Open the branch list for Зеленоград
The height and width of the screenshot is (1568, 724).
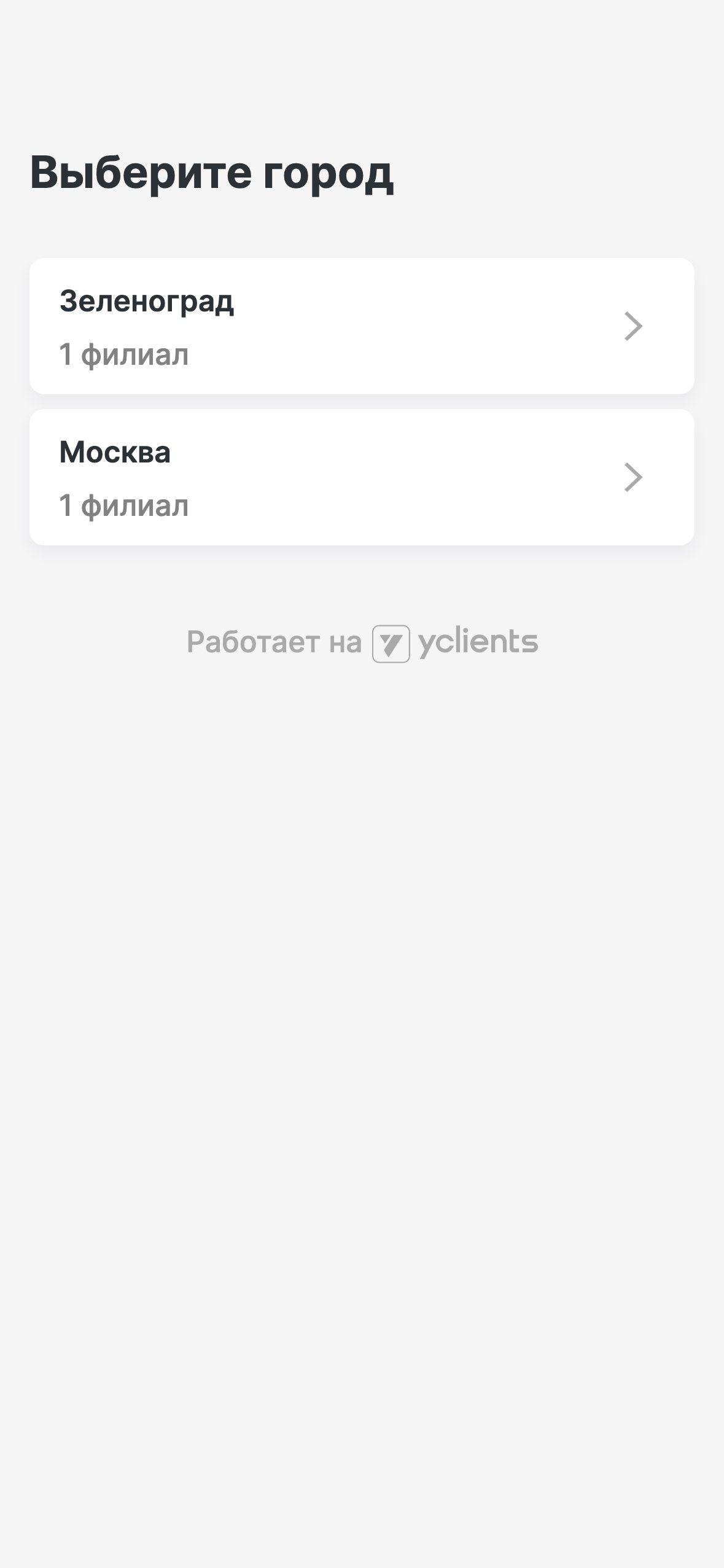click(x=362, y=327)
